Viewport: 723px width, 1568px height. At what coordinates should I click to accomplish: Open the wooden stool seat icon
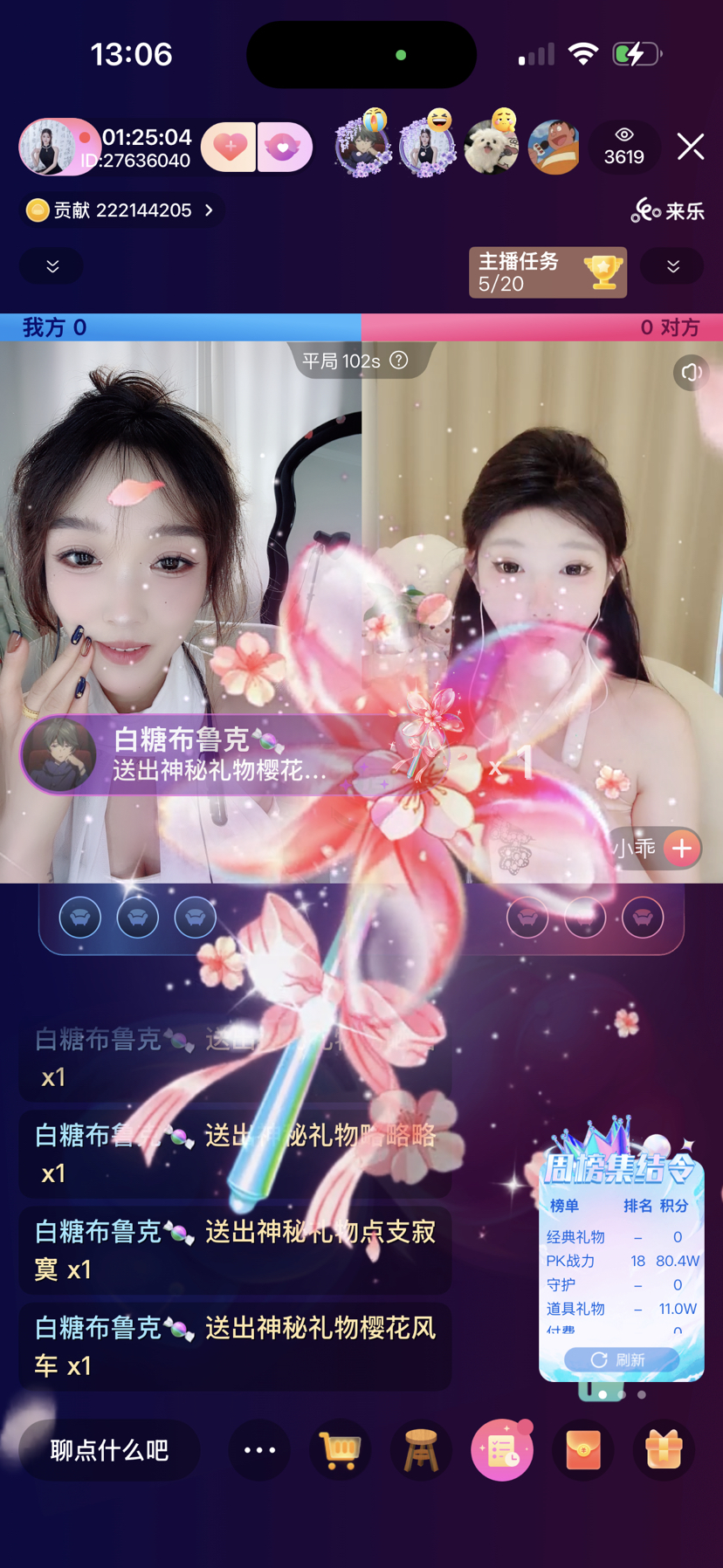(421, 1450)
